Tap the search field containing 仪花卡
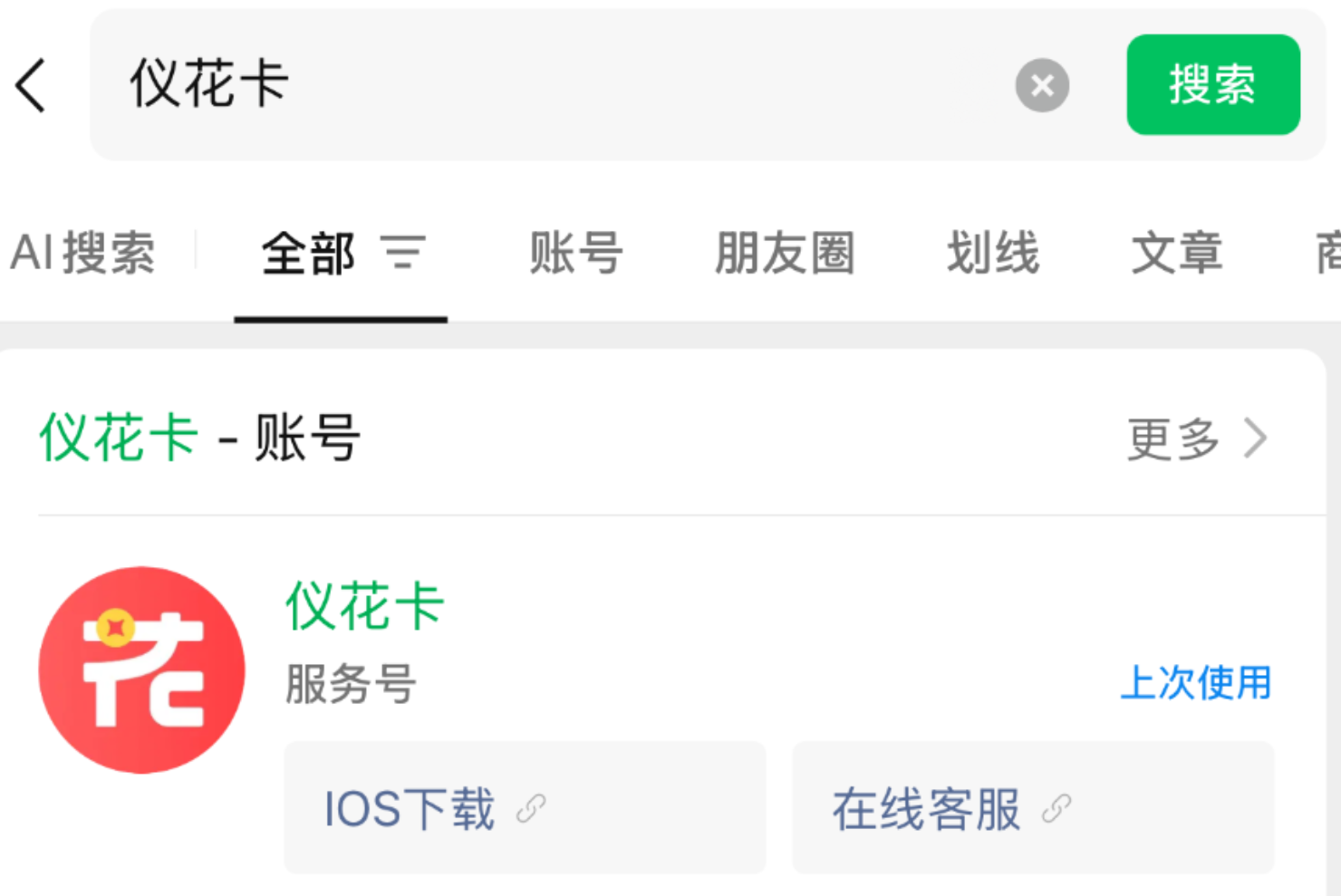Viewport: 1341px width, 896px height. click(x=544, y=84)
